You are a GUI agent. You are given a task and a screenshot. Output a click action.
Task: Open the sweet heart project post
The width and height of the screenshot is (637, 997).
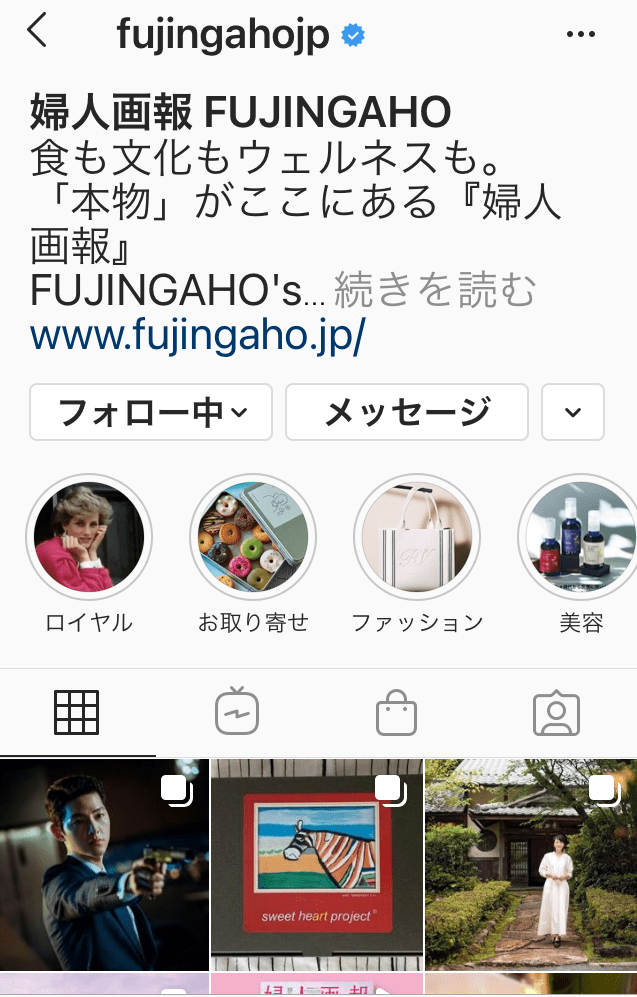coord(317,864)
